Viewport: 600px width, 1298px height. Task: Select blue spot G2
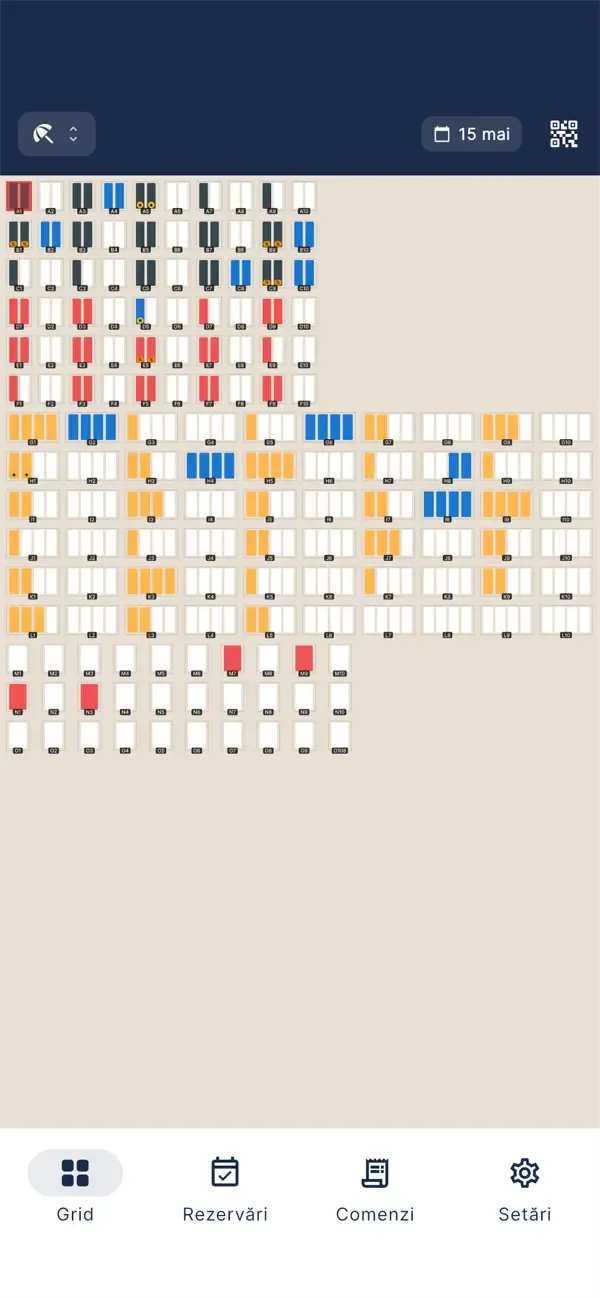pos(92,429)
